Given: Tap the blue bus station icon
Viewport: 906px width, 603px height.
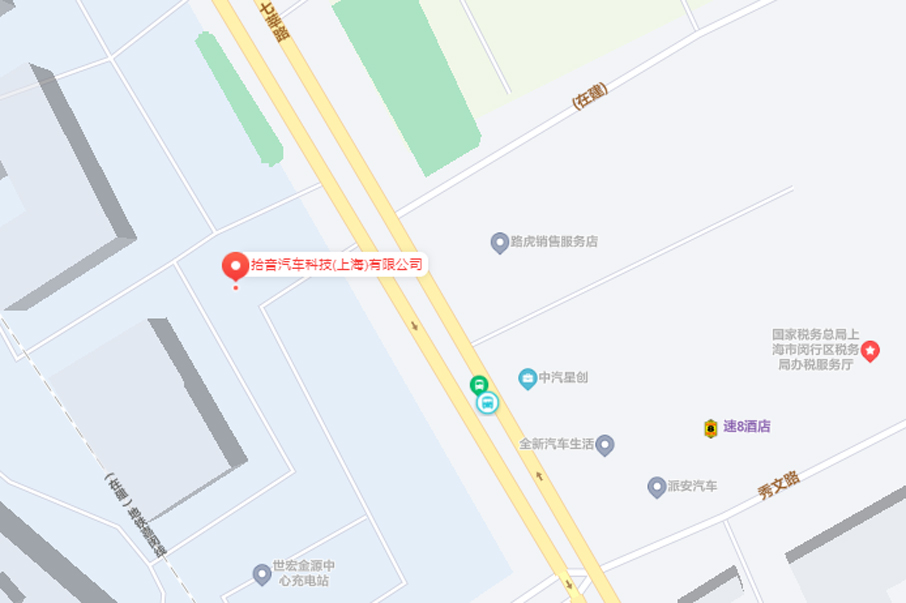Looking at the screenshot, I should tap(487, 403).
